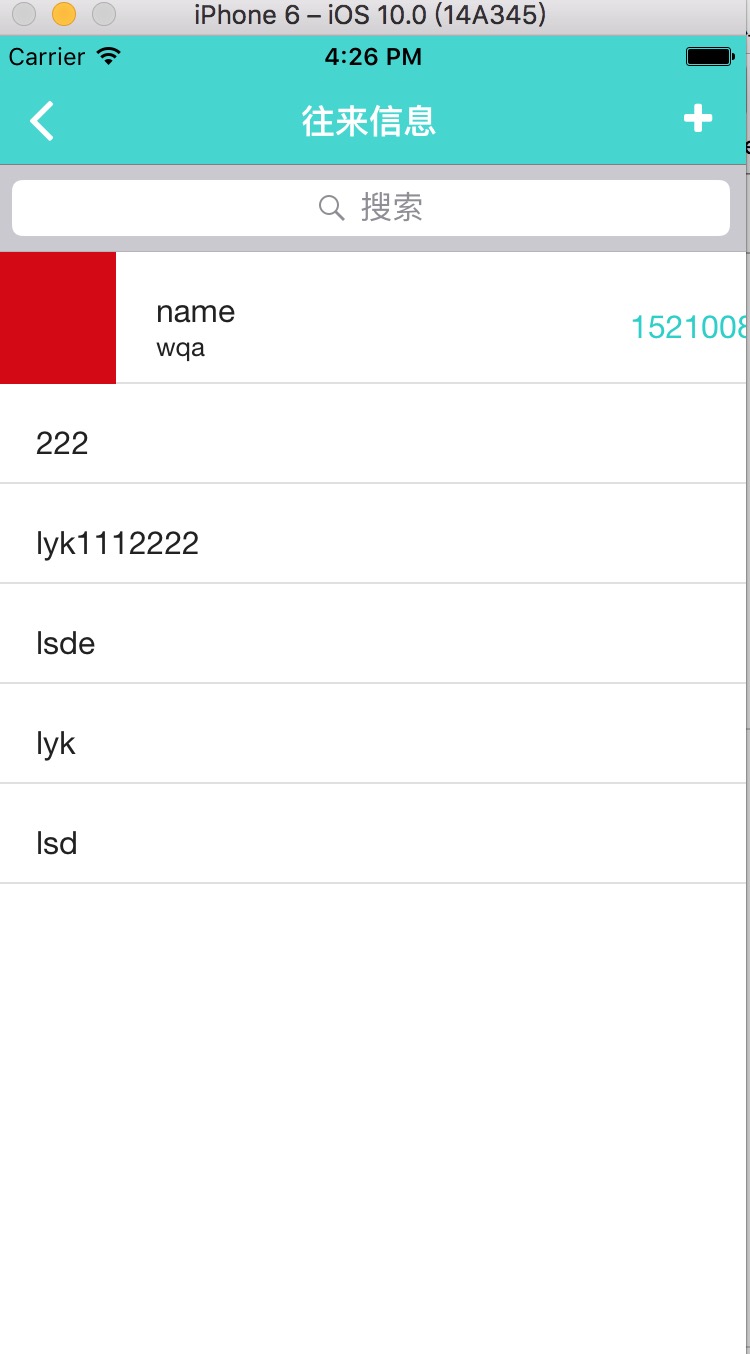Image resolution: width=750 pixels, height=1354 pixels.
Task: Open the lsde entry
Action: click(373, 634)
